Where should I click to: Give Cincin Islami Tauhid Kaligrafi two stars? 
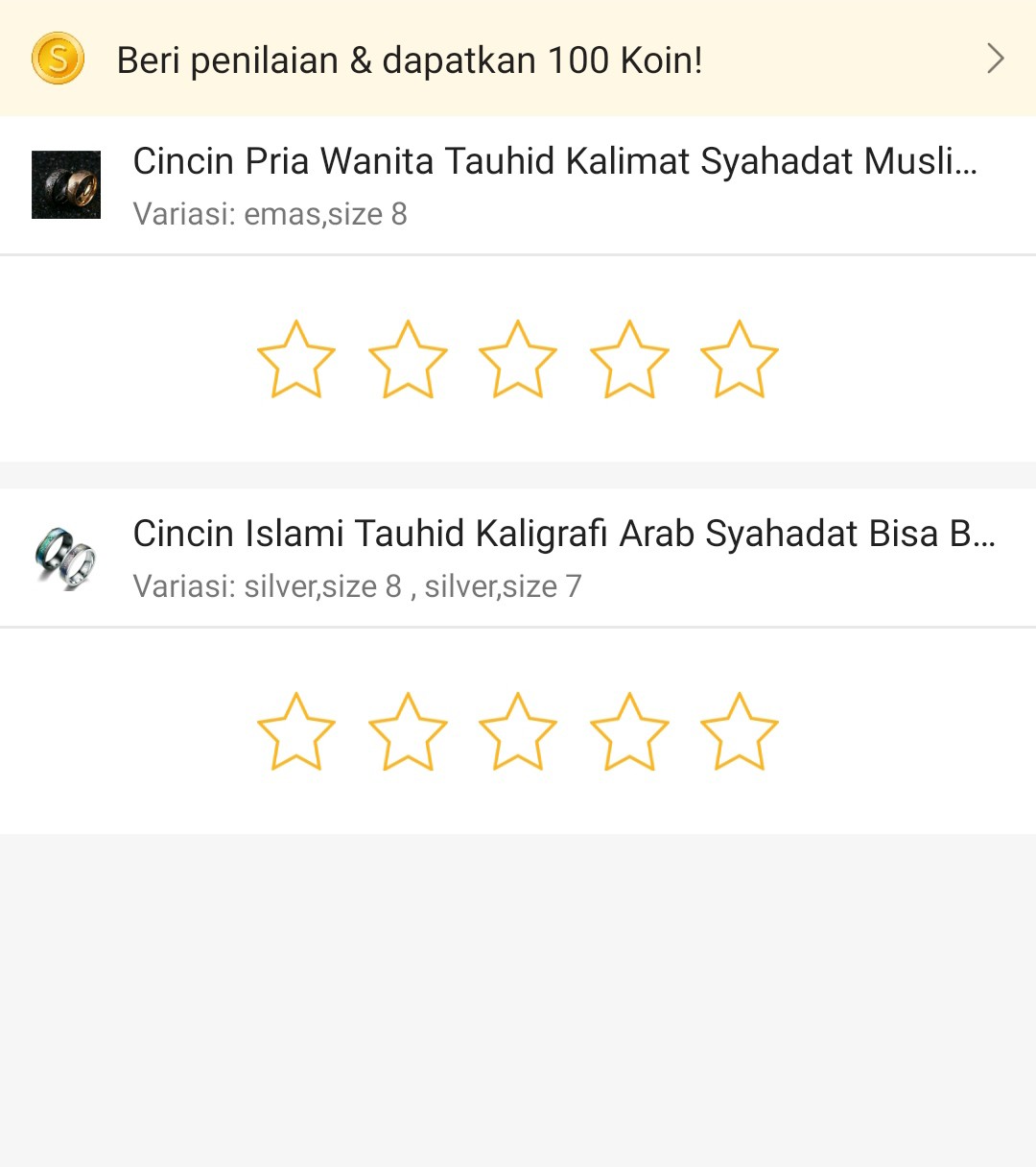pyautogui.click(x=408, y=732)
